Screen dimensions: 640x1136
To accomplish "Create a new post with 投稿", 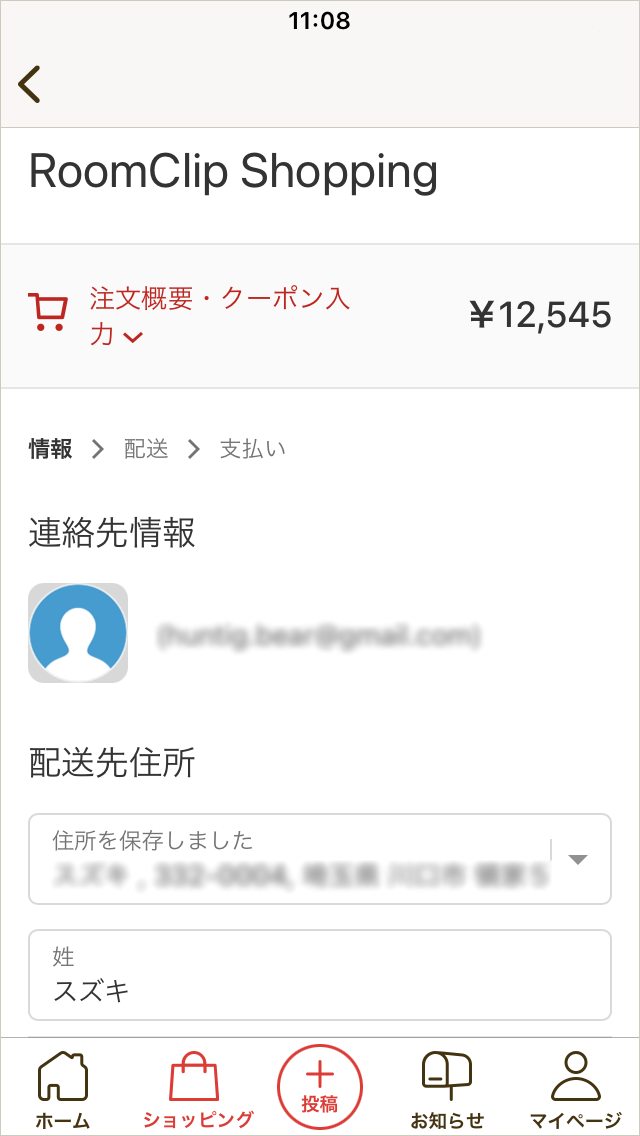I will [320, 1086].
